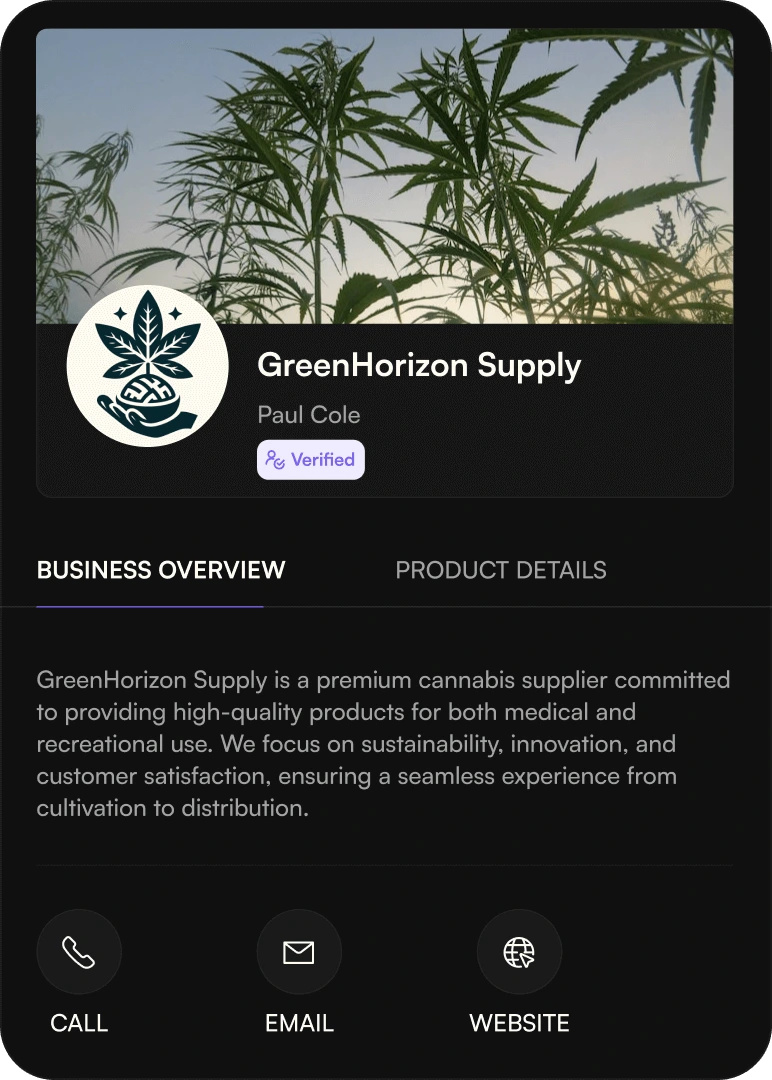The height and width of the screenshot is (1080, 772).
Task: Open the supplier's website
Action: click(519, 952)
